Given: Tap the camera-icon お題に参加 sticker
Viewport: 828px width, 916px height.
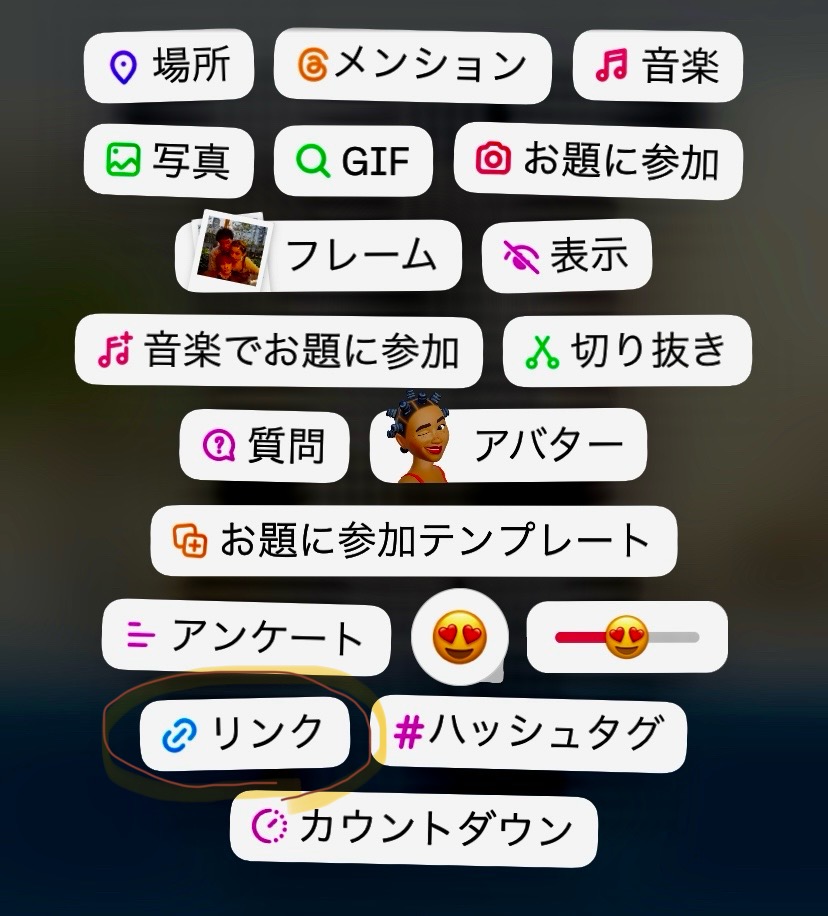Looking at the screenshot, I should [x=598, y=160].
